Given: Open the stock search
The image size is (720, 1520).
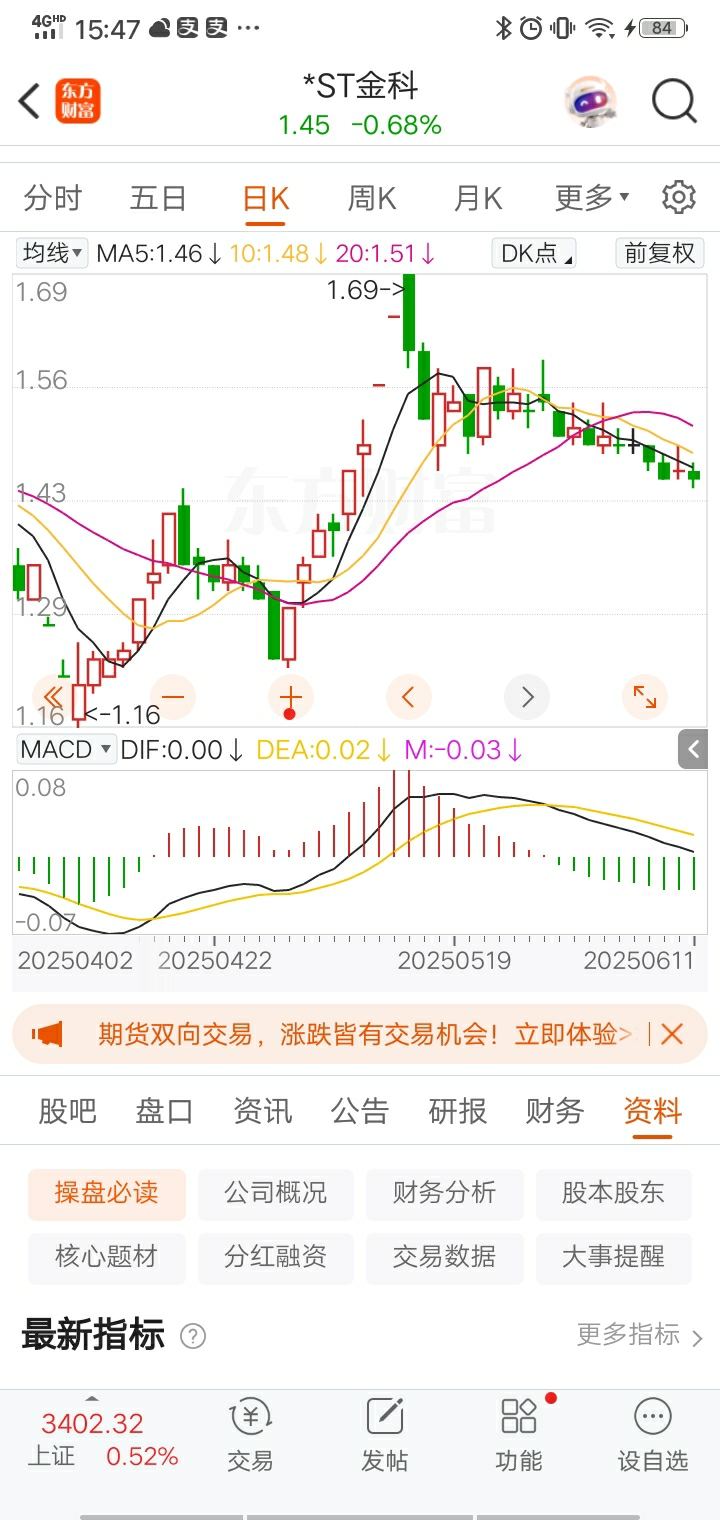Looking at the screenshot, I should coord(674,101).
